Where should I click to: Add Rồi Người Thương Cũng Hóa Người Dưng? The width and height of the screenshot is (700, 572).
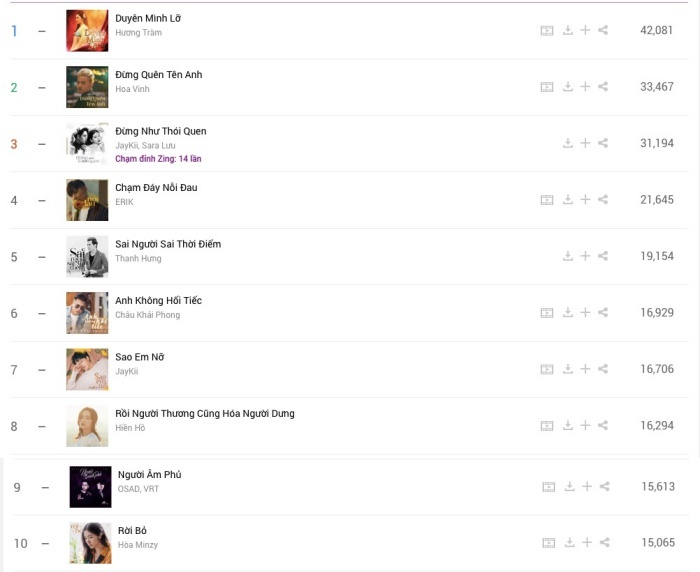[585, 426]
